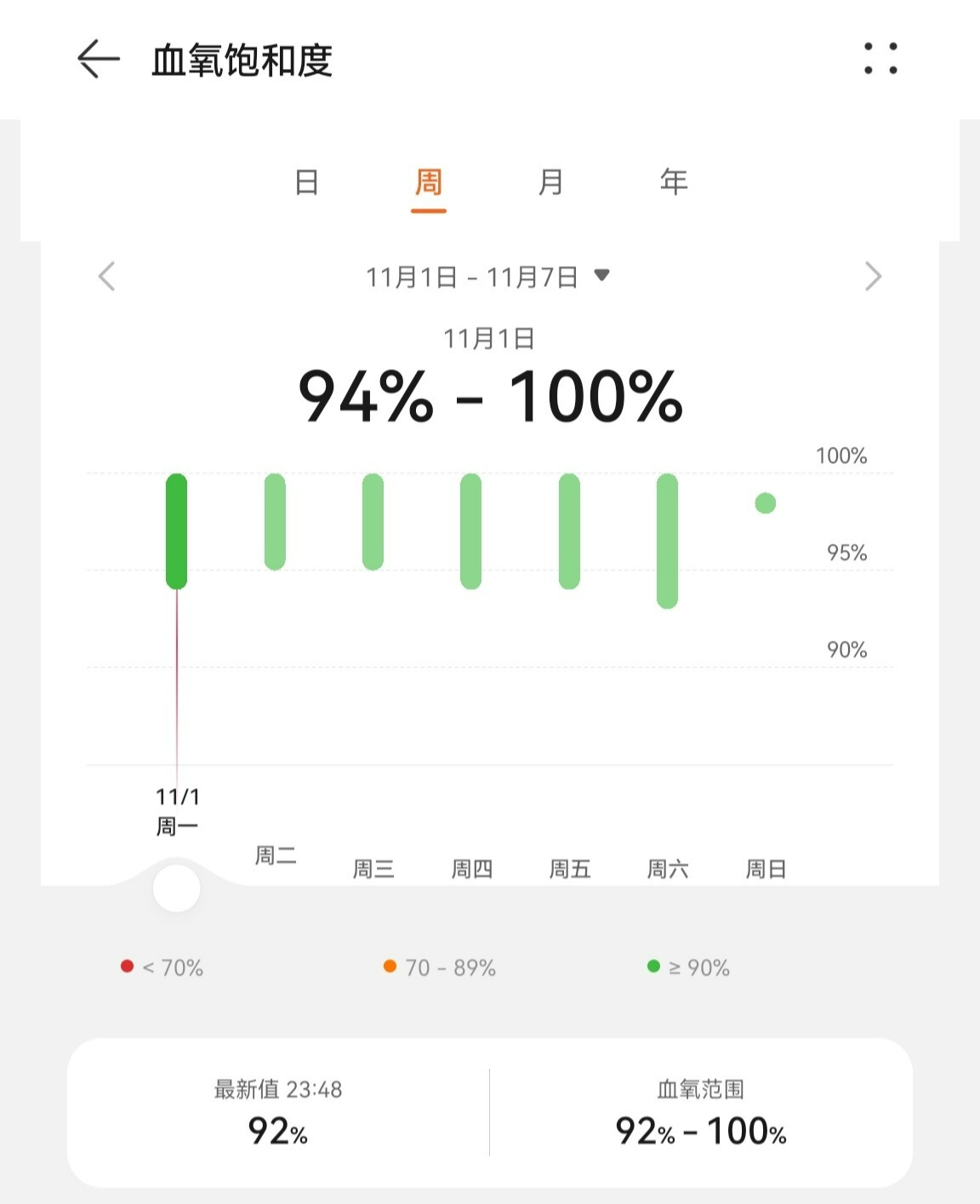Screen dimensions: 980x1204
Task: Tap the red <70% legend dot
Action: 126,966
